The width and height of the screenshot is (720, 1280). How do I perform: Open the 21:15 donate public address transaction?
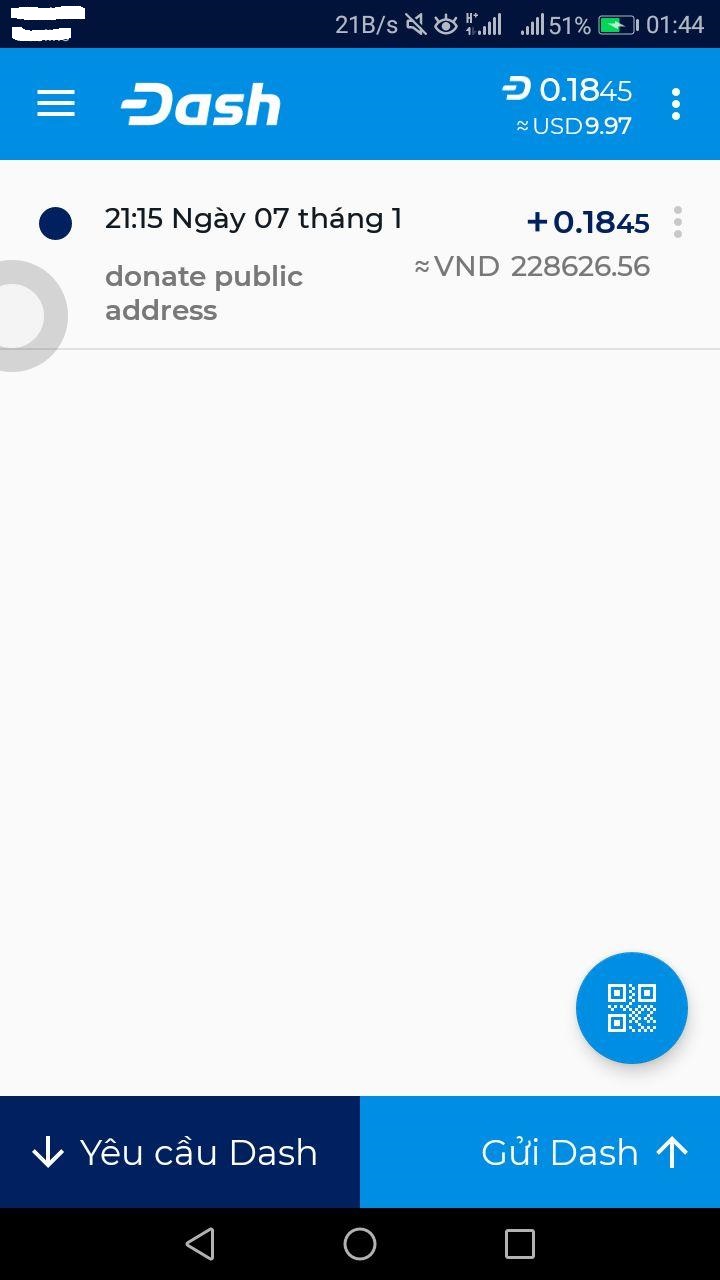click(x=300, y=264)
